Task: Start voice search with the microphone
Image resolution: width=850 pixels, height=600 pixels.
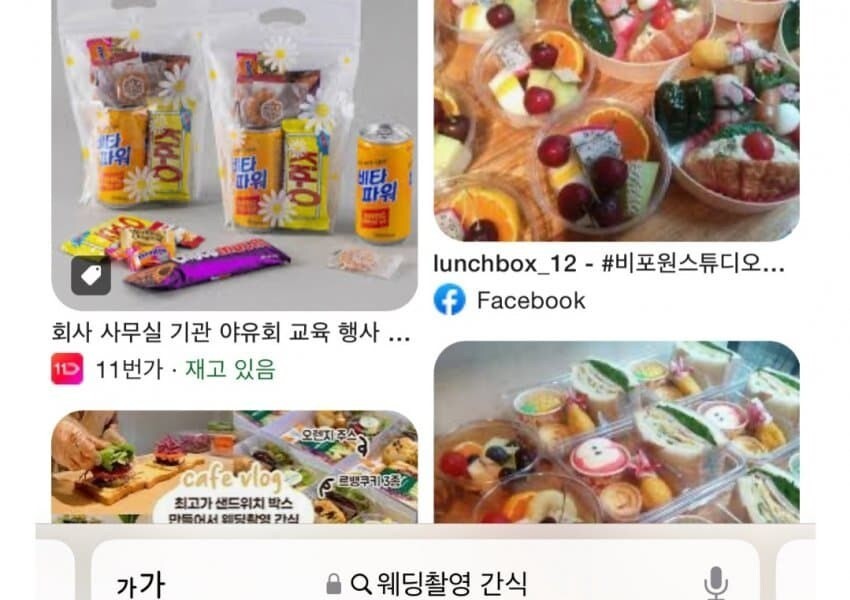Action: pos(715,583)
